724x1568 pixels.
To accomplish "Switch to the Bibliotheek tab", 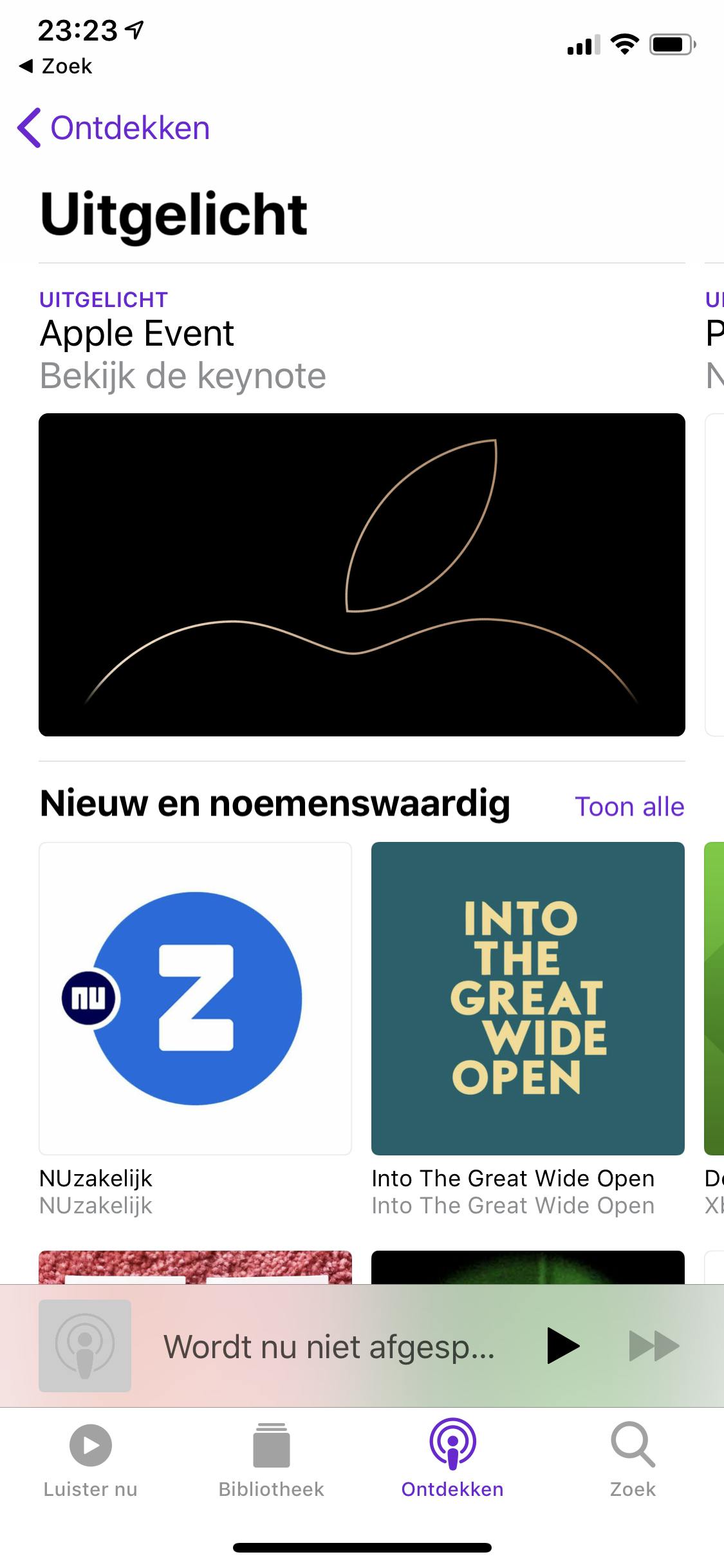I will point(271,1459).
